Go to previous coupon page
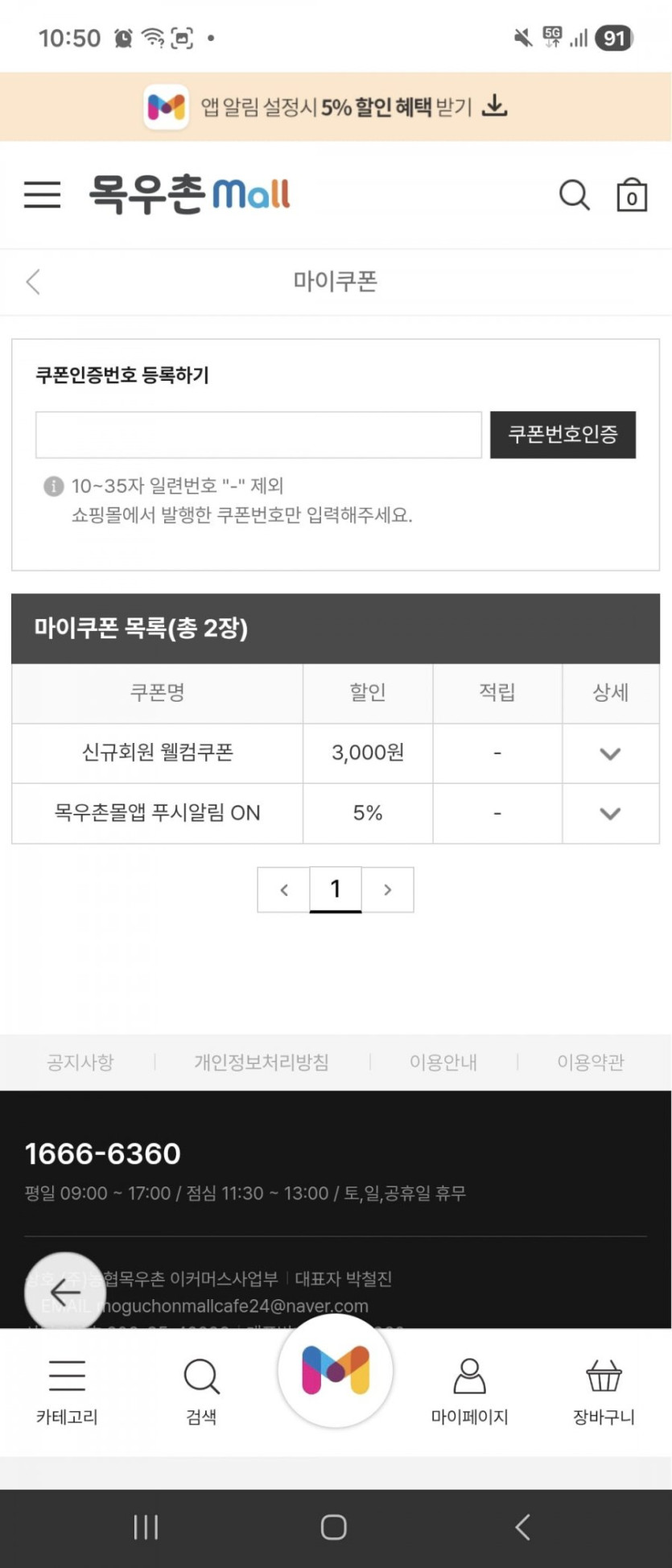The width and height of the screenshot is (672, 1568). click(x=283, y=889)
